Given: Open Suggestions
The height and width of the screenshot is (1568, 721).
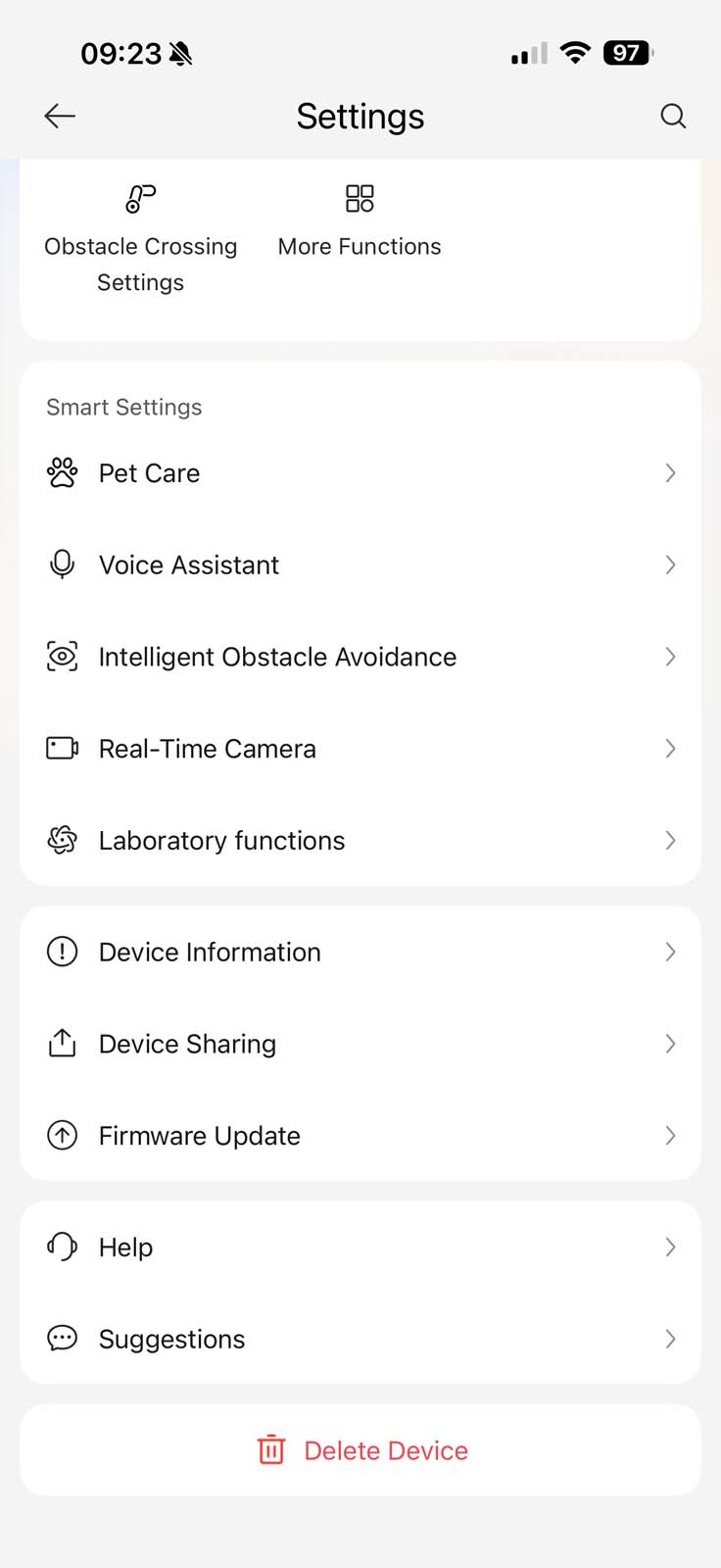Looking at the screenshot, I should coord(360,1339).
